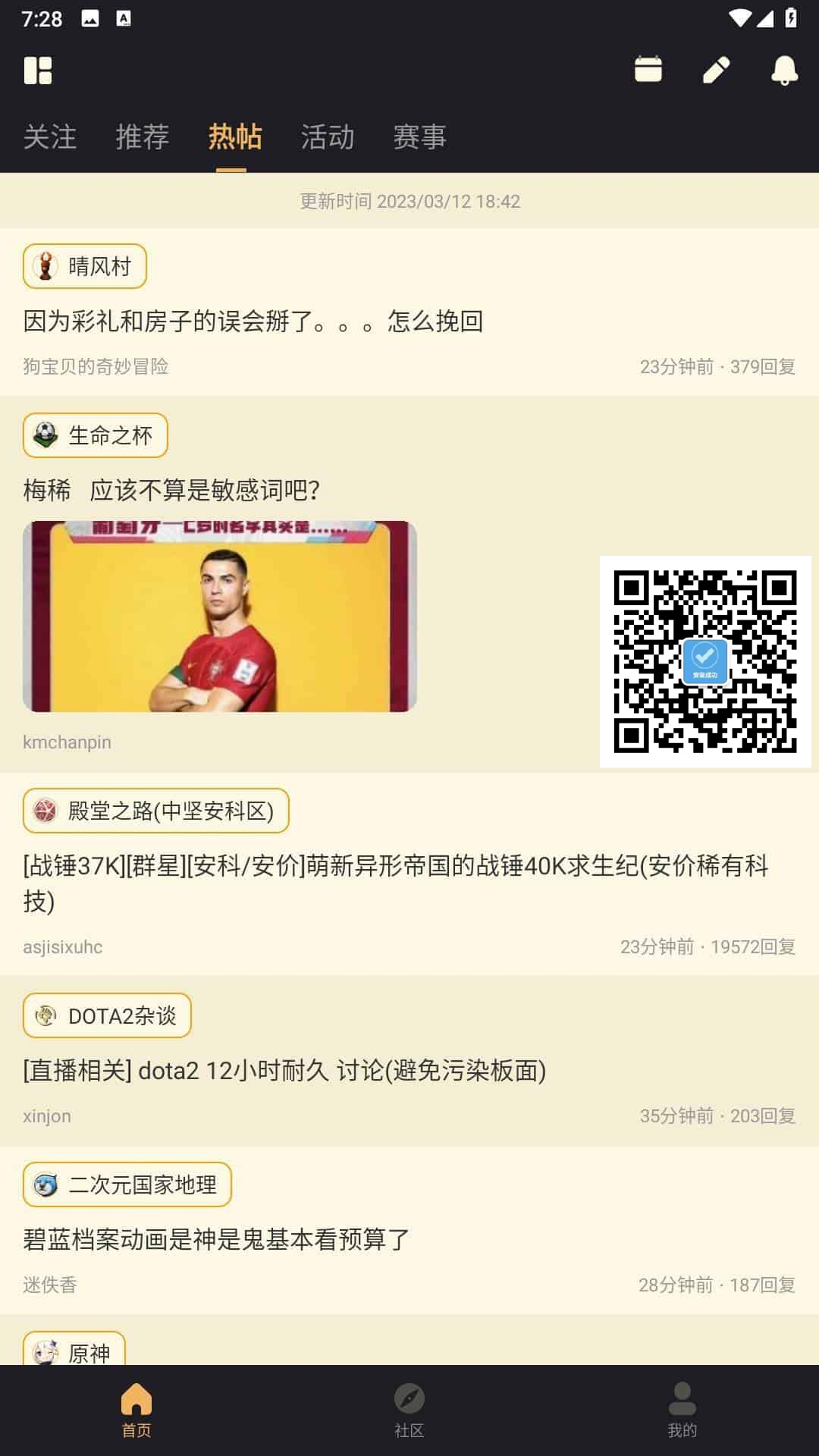Image resolution: width=819 pixels, height=1456 pixels.
Task: Open the dashboard menu icon
Action: click(x=38, y=71)
